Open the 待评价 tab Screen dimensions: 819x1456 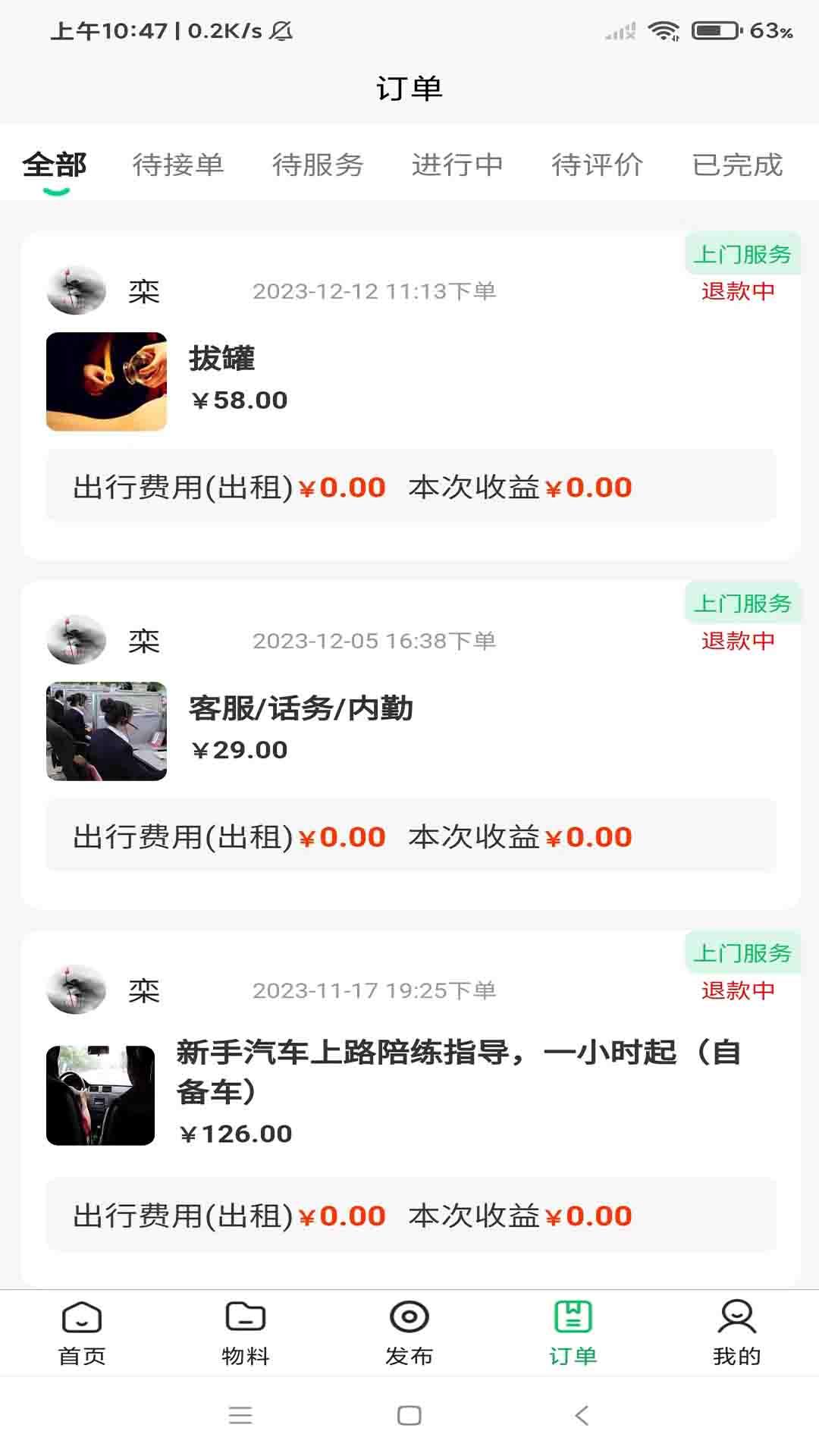600,165
